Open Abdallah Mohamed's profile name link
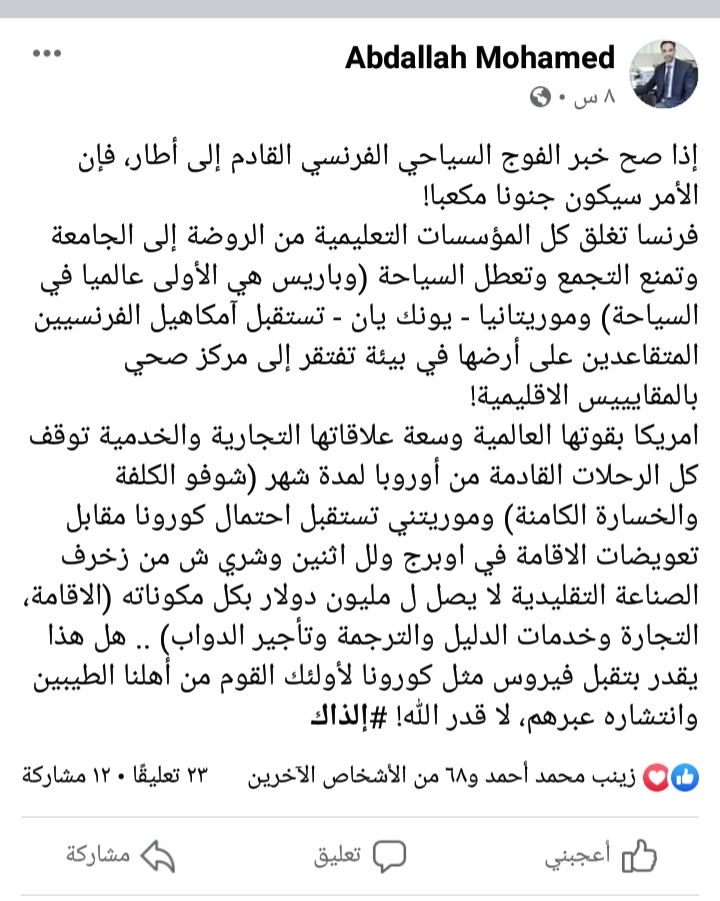 pos(480,59)
